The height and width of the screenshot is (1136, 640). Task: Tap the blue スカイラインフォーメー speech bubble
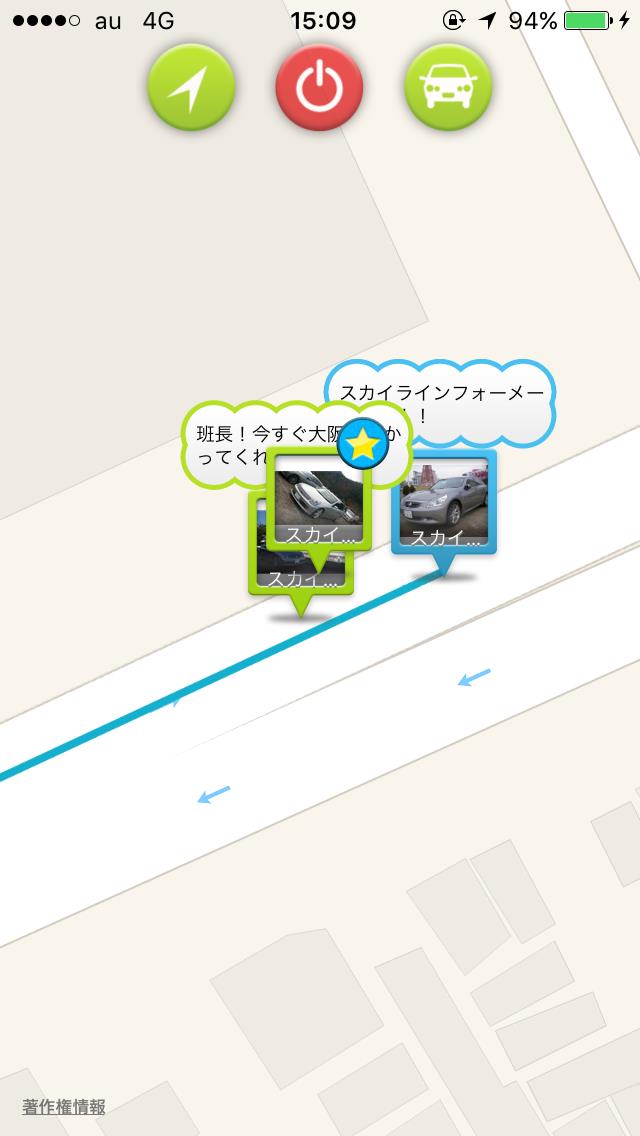(x=441, y=404)
